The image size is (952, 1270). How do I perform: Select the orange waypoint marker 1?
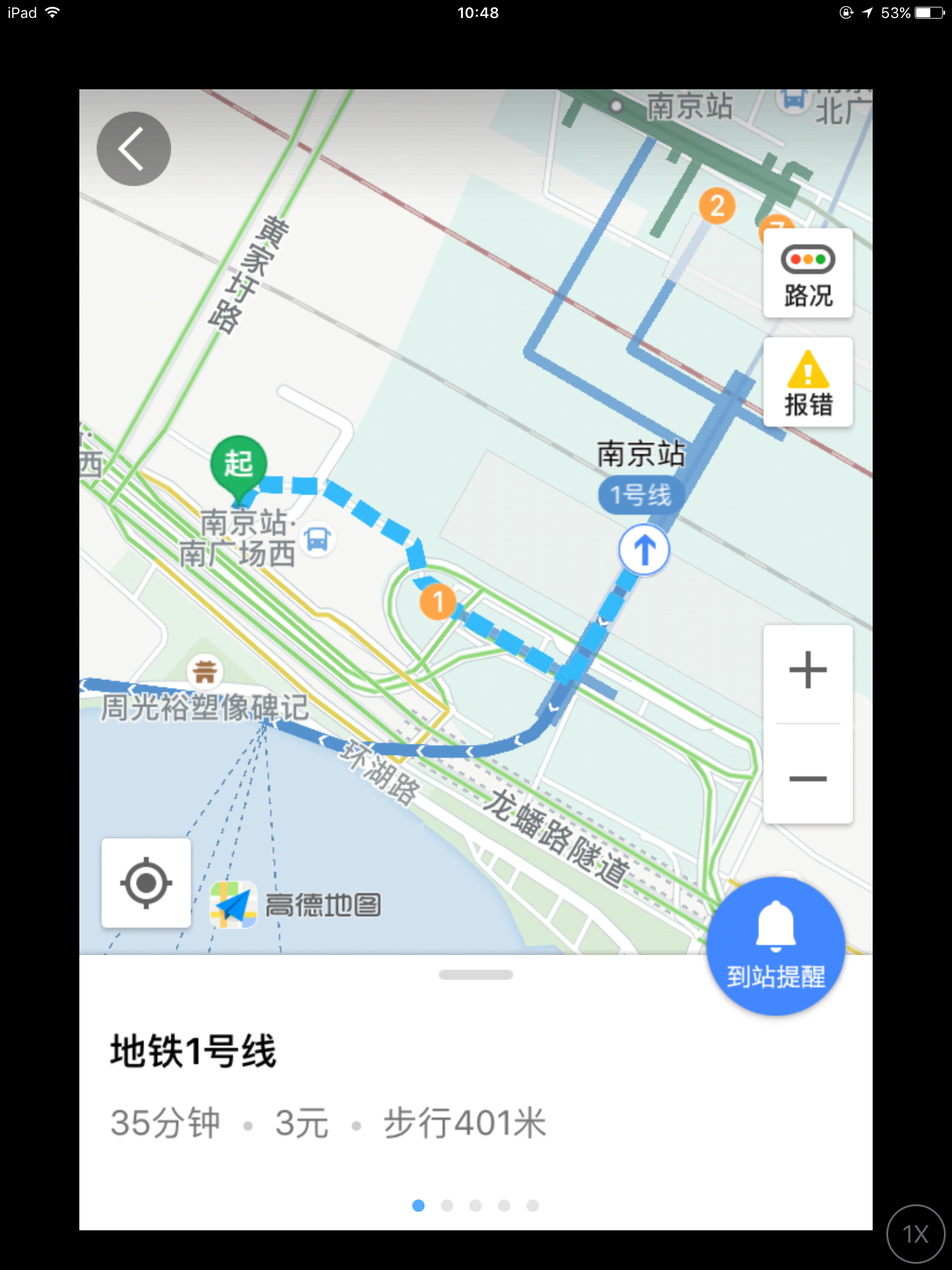(x=438, y=602)
